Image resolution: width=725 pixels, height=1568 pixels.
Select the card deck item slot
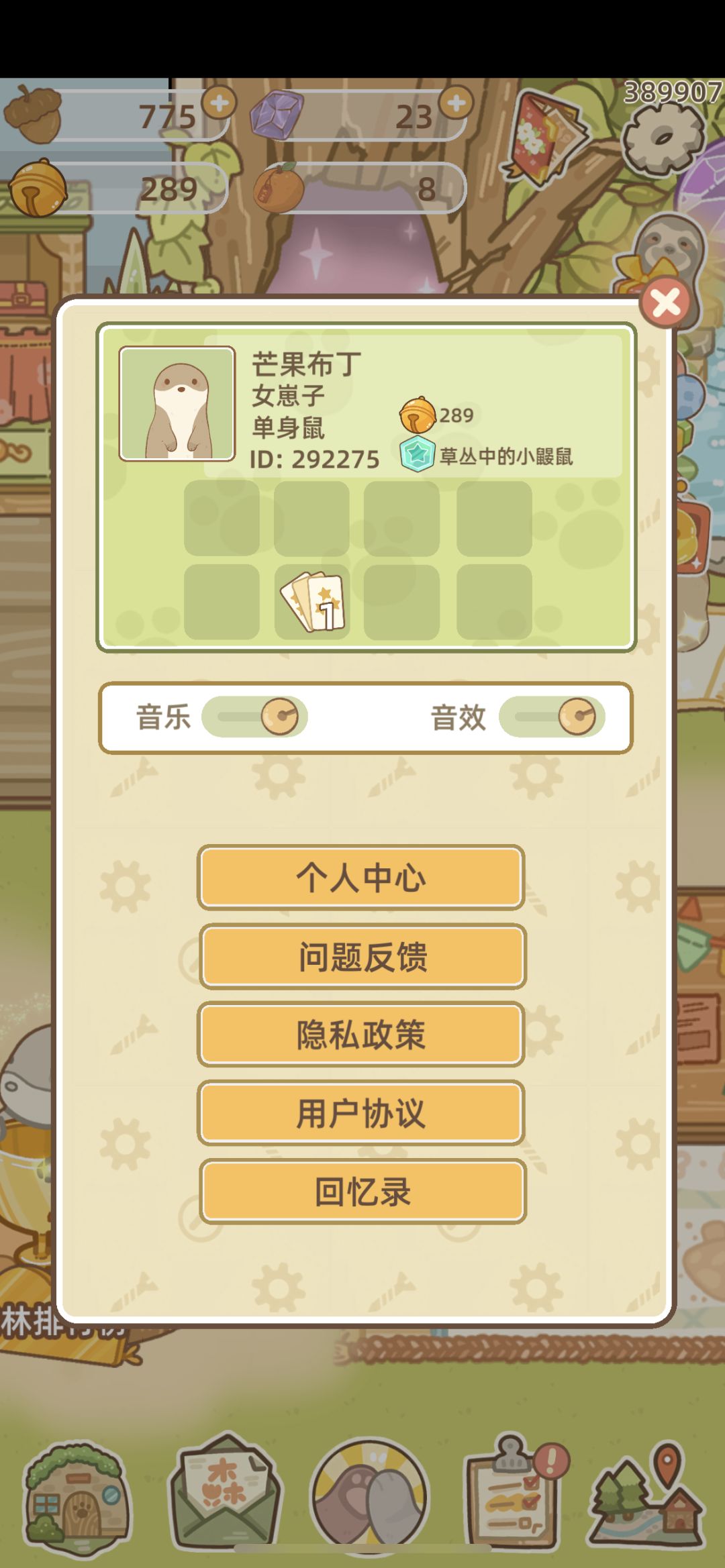click(x=312, y=602)
